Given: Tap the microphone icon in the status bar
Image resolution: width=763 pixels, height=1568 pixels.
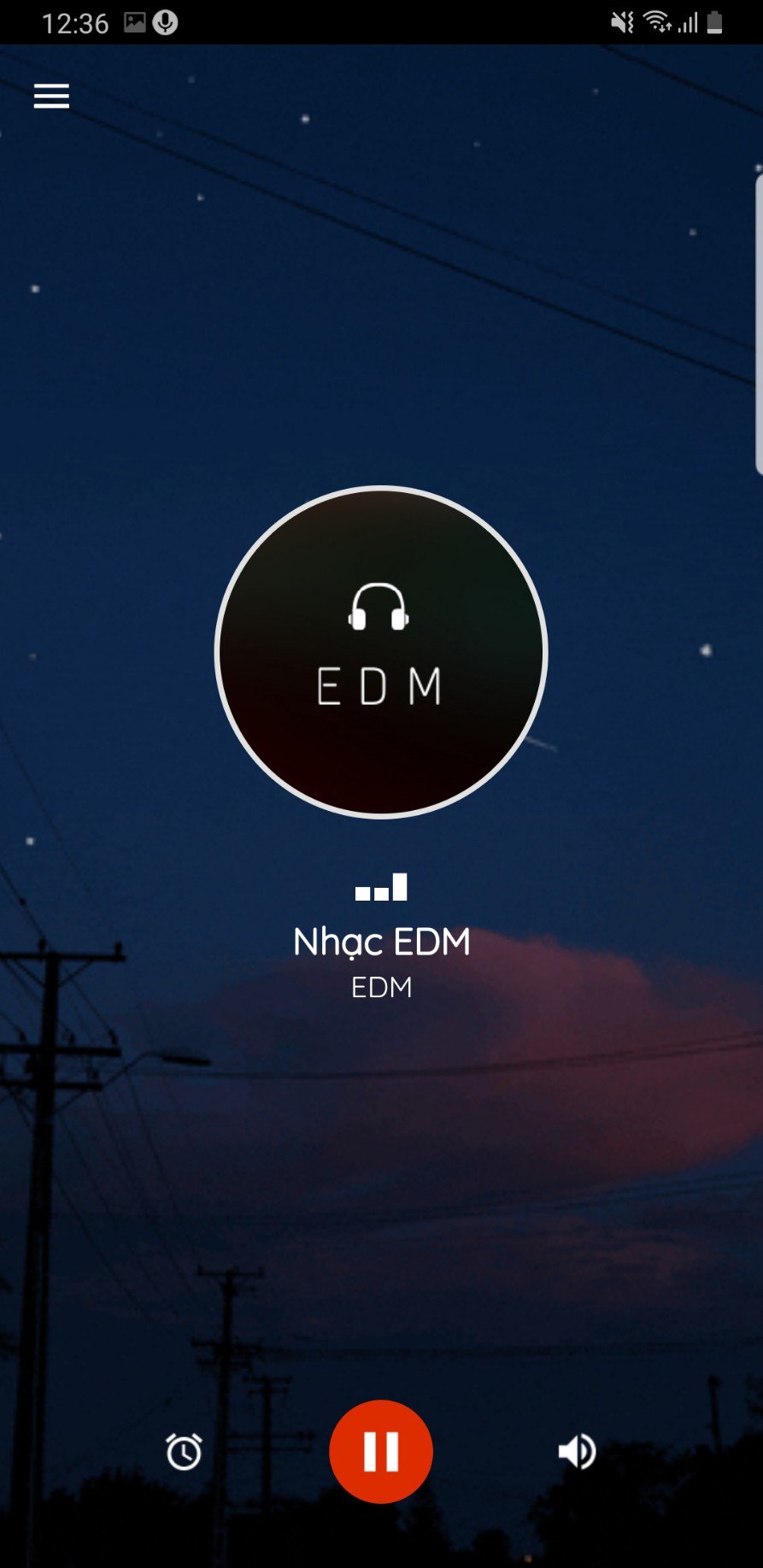Looking at the screenshot, I should (164, 23).
